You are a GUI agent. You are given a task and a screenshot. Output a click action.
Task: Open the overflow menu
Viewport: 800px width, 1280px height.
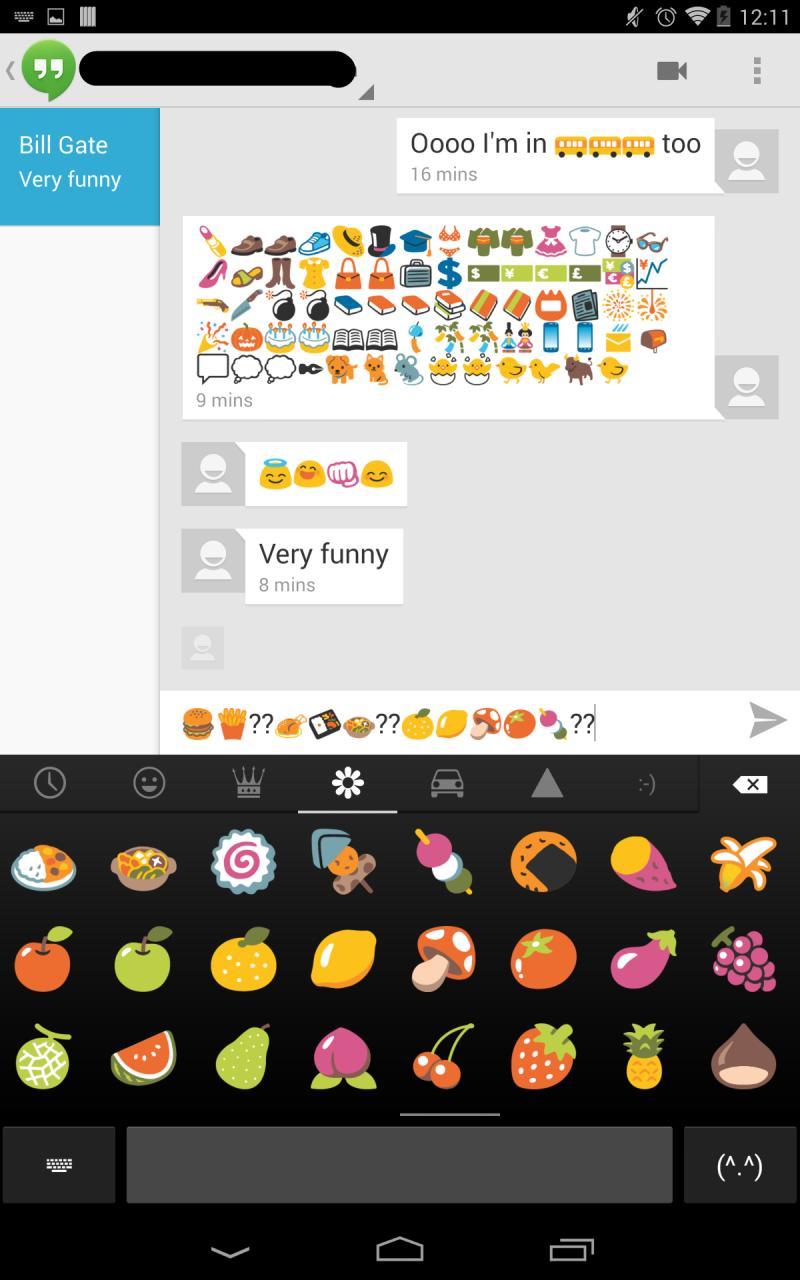[x=757, y=70]
